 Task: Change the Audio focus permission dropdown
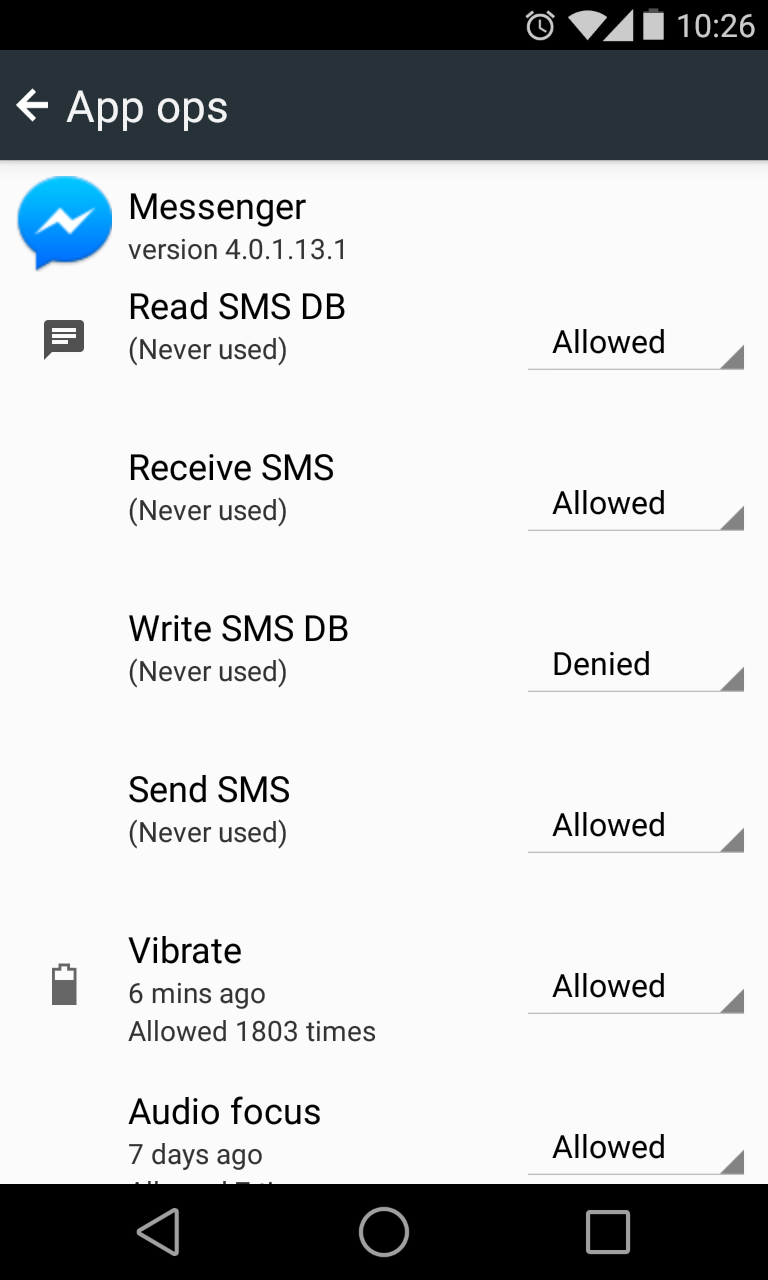click(x=636, y=1148)
